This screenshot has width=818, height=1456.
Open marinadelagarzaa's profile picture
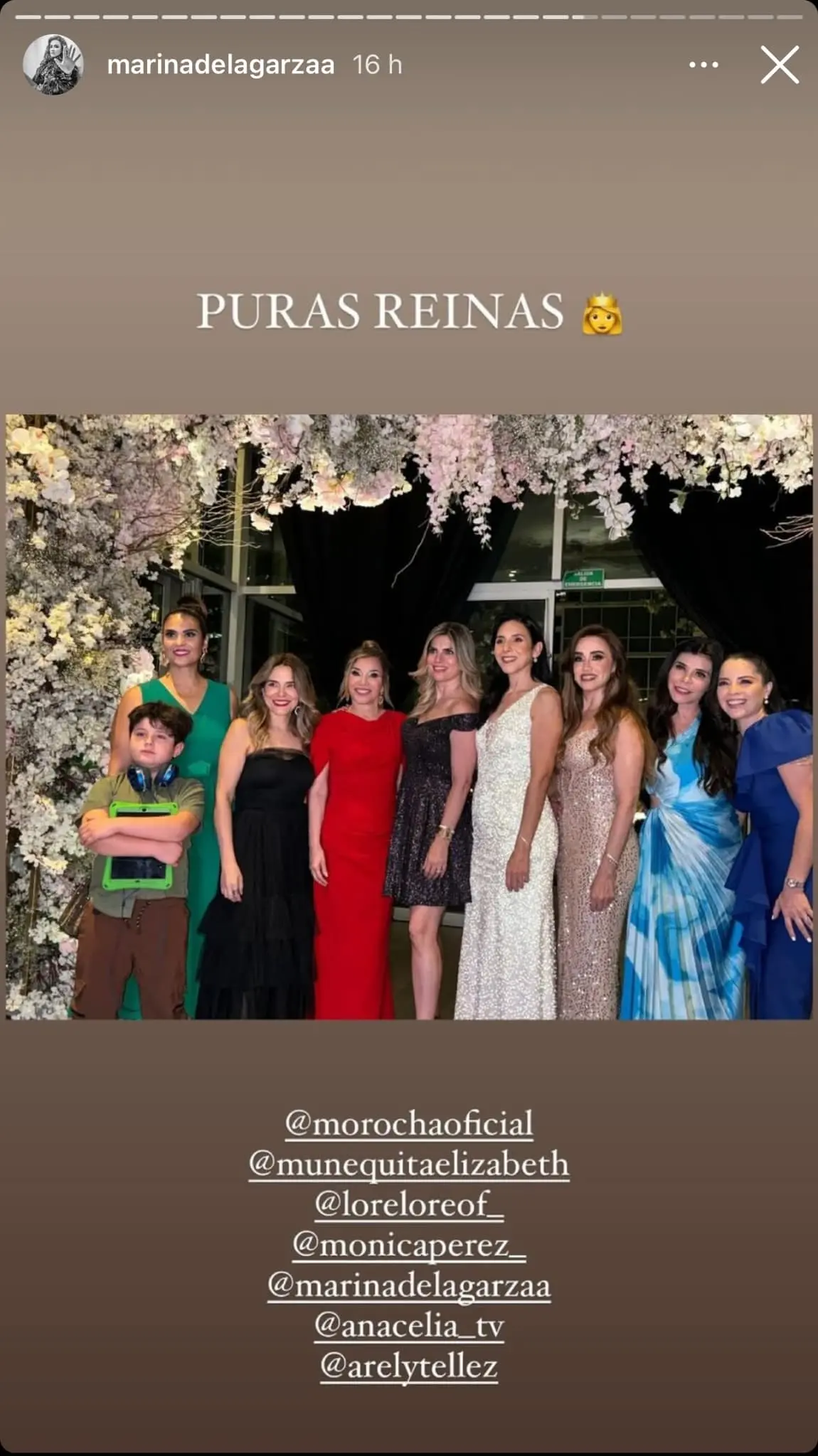[x=53, y=65]
